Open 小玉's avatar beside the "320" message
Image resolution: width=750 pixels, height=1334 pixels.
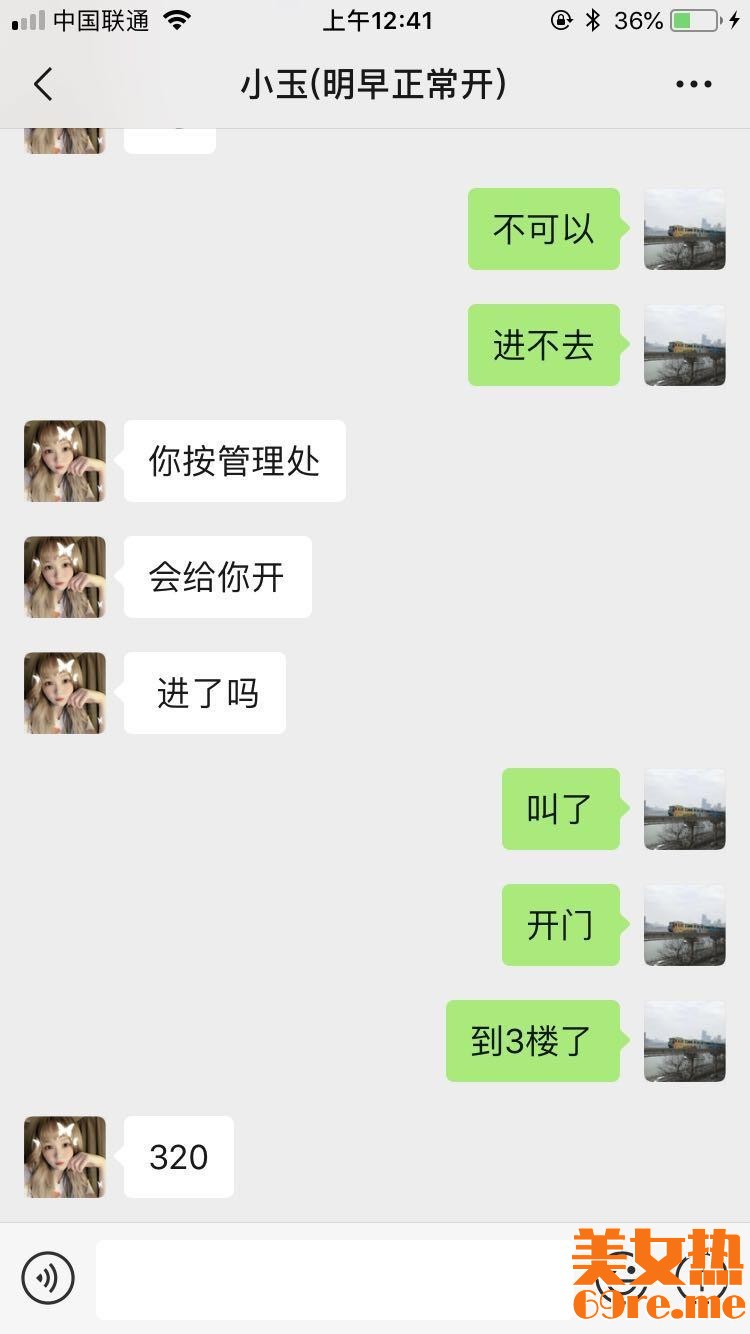65,1157
